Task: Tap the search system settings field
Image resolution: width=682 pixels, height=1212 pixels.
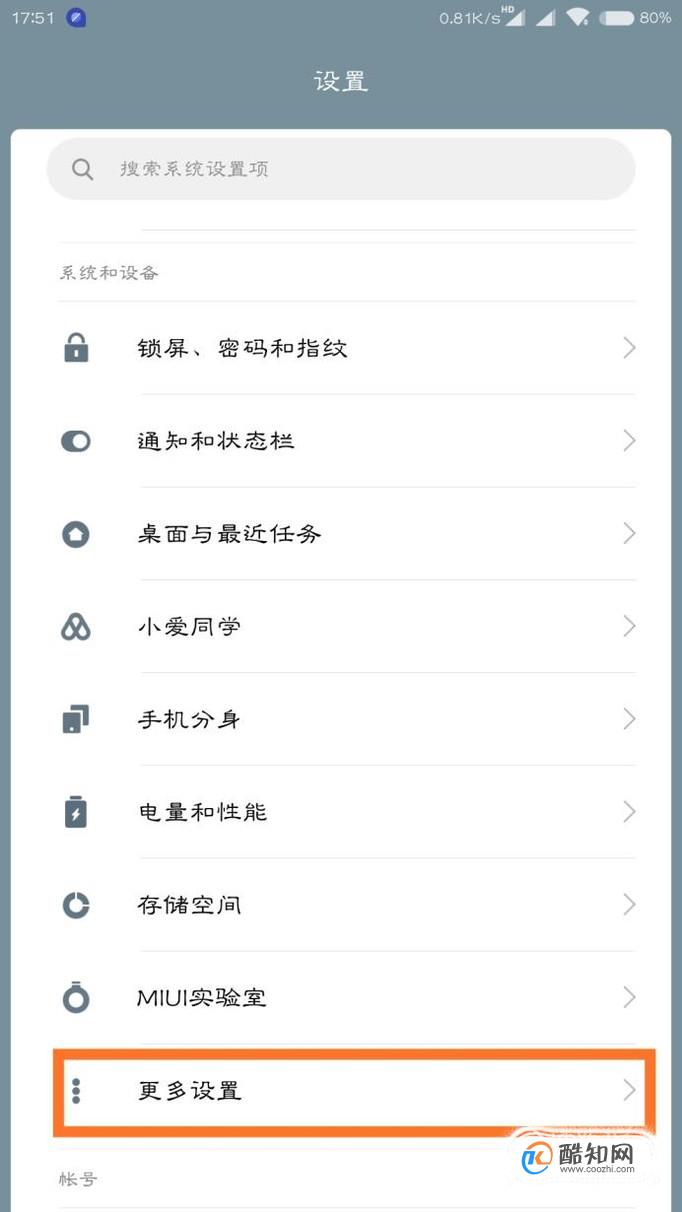Action: [x=341, y=169]
